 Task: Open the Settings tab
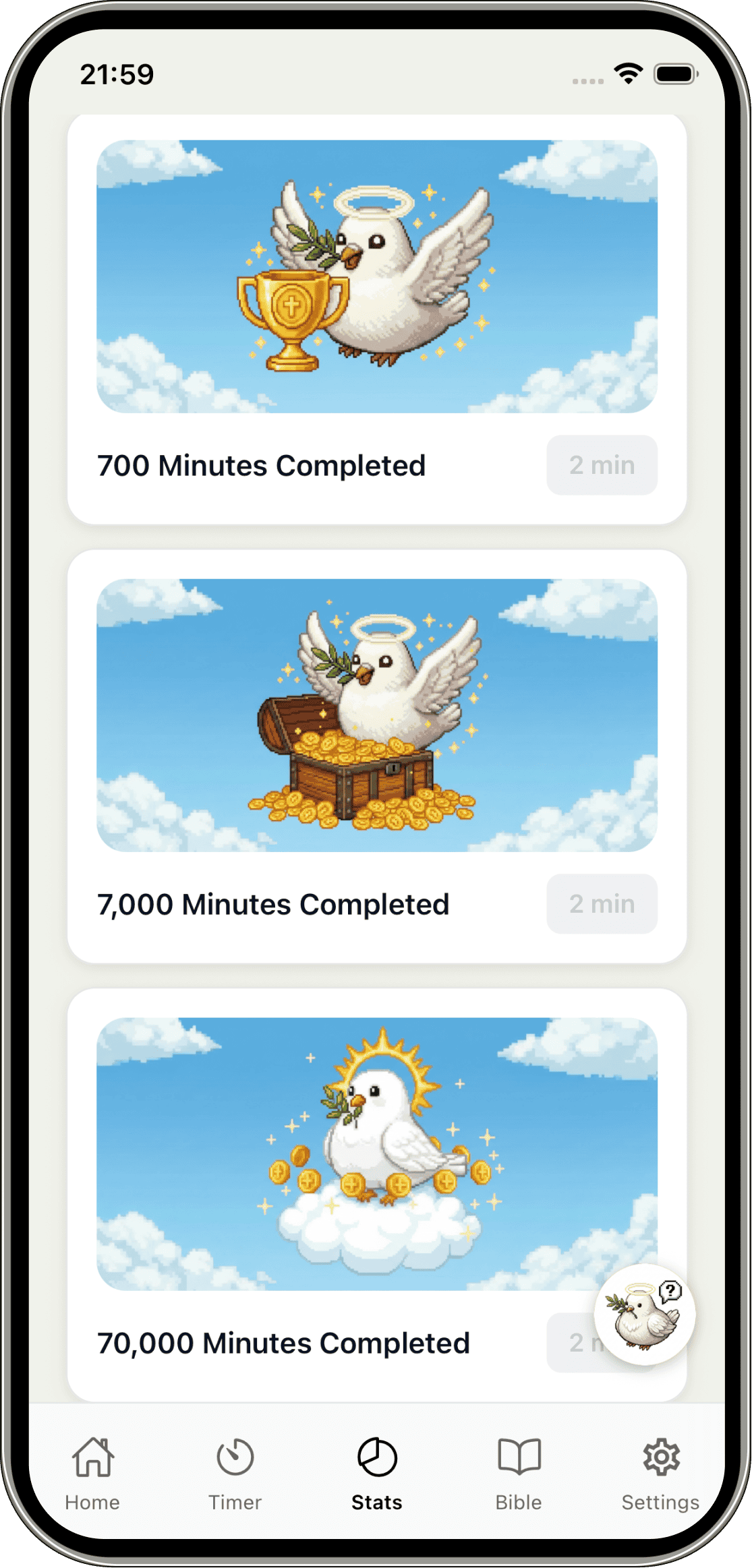[660, 1473]
